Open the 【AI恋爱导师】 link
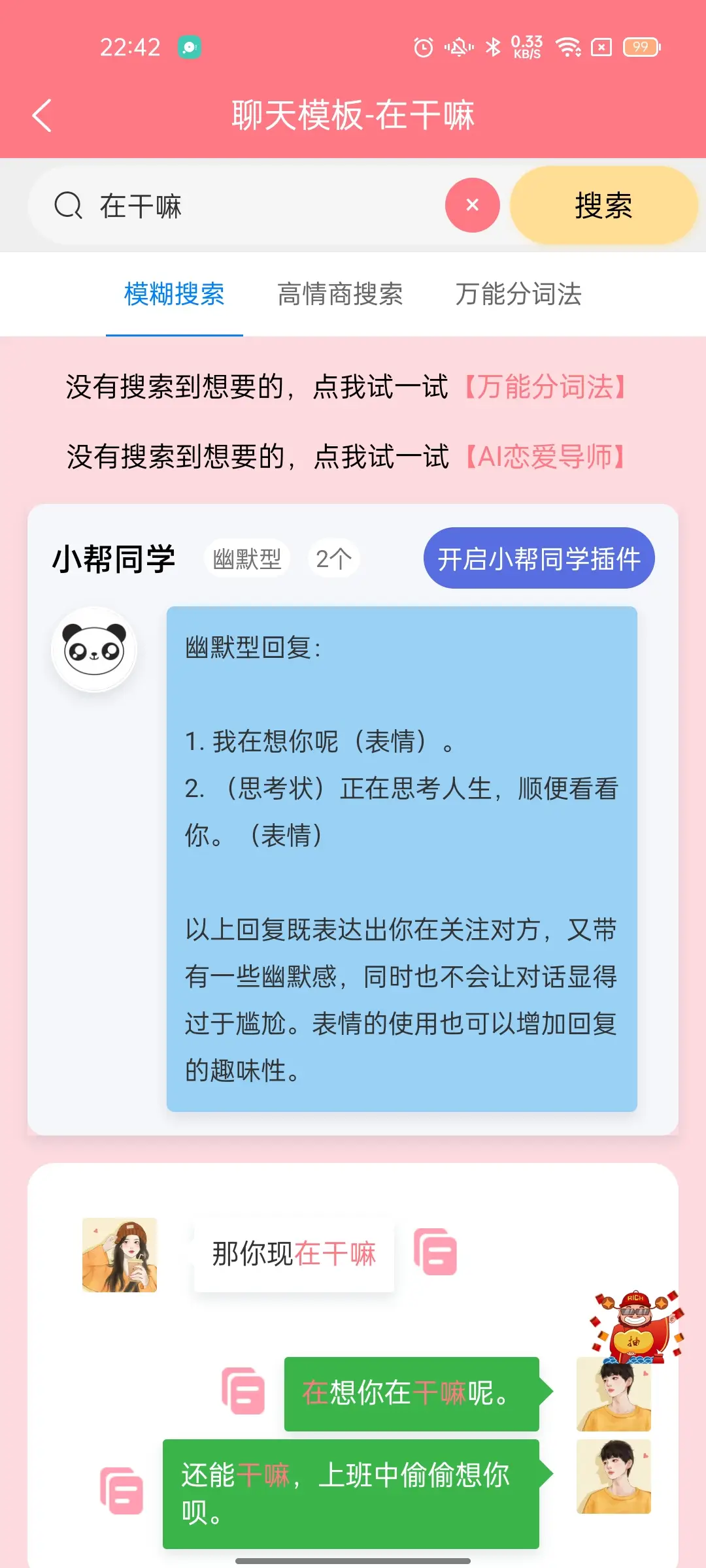706x1568 pixels. click(545, 457)
